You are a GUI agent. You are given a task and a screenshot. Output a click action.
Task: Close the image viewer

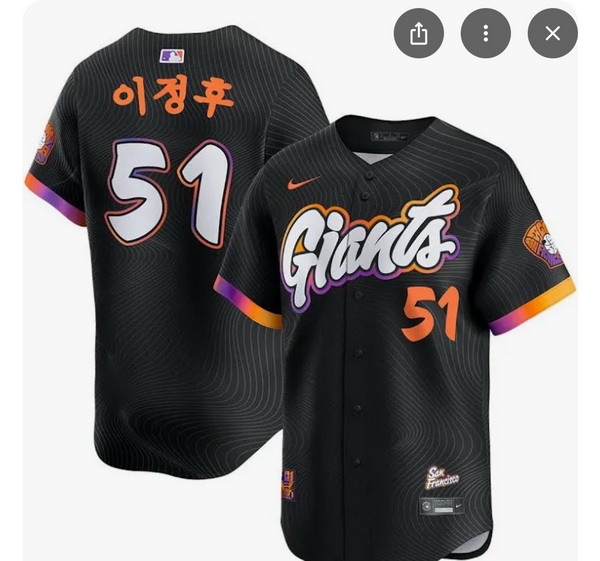pos(552,33)
